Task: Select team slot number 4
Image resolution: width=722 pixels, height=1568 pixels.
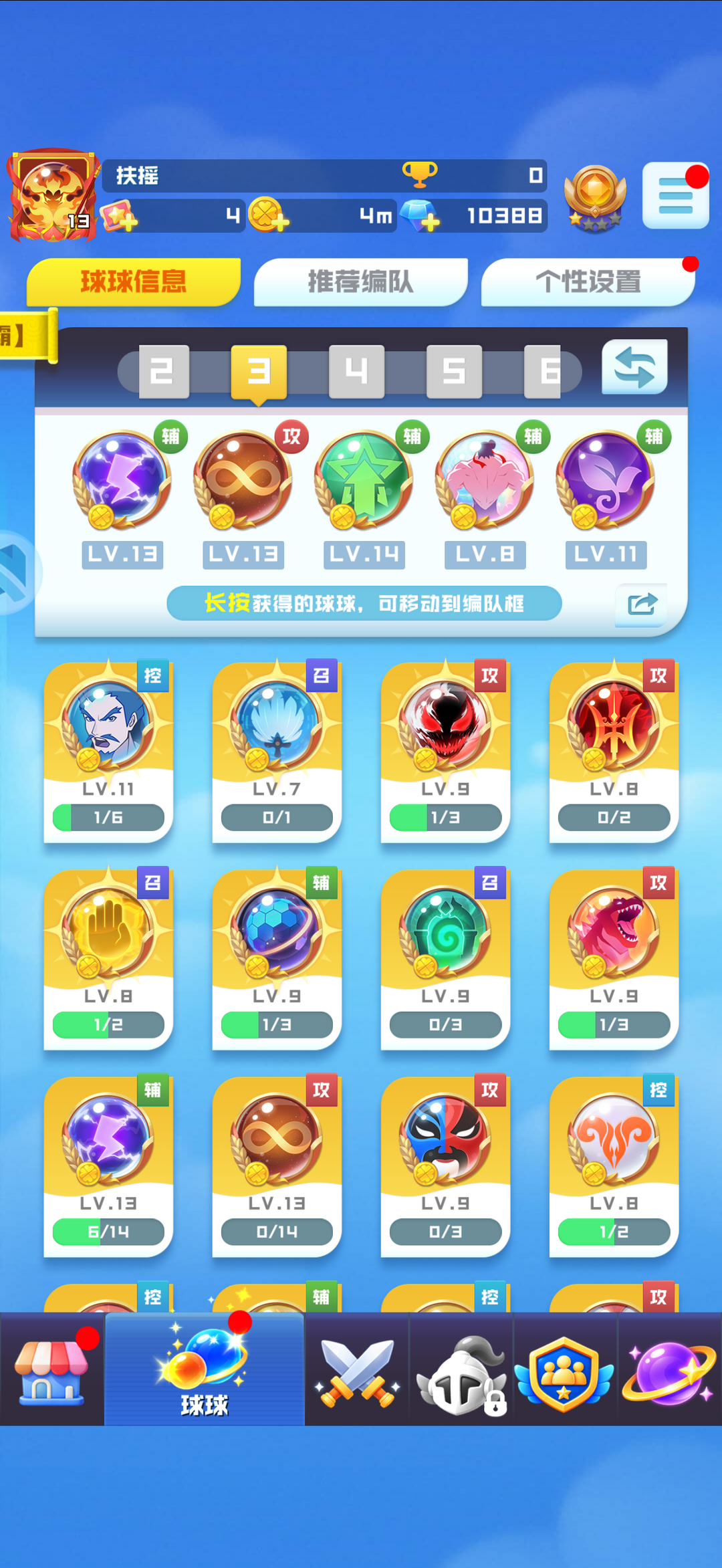Action: click(356, 372)
